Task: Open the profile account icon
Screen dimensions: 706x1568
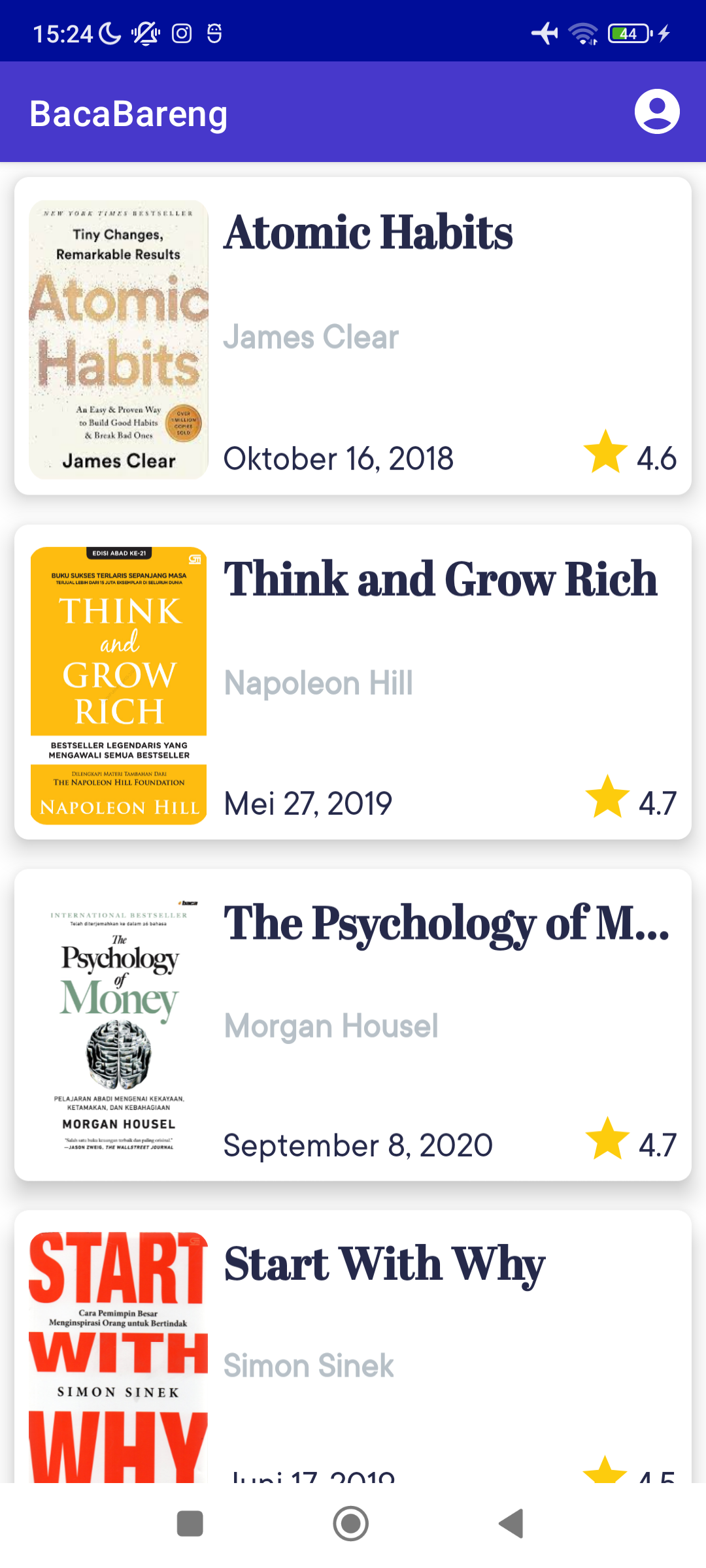Action: pos(657,112)
